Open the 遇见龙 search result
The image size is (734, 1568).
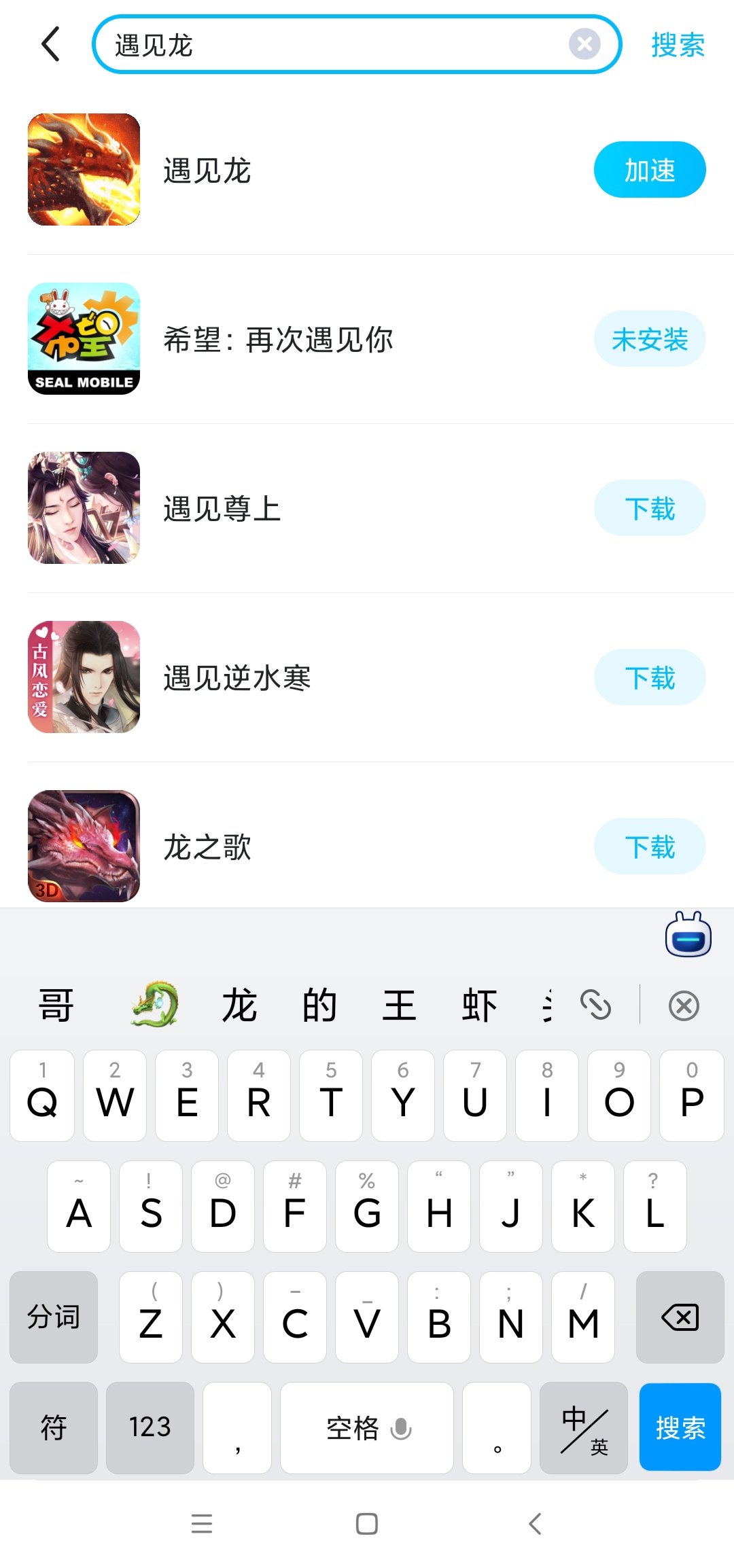[x=207, y=171]
